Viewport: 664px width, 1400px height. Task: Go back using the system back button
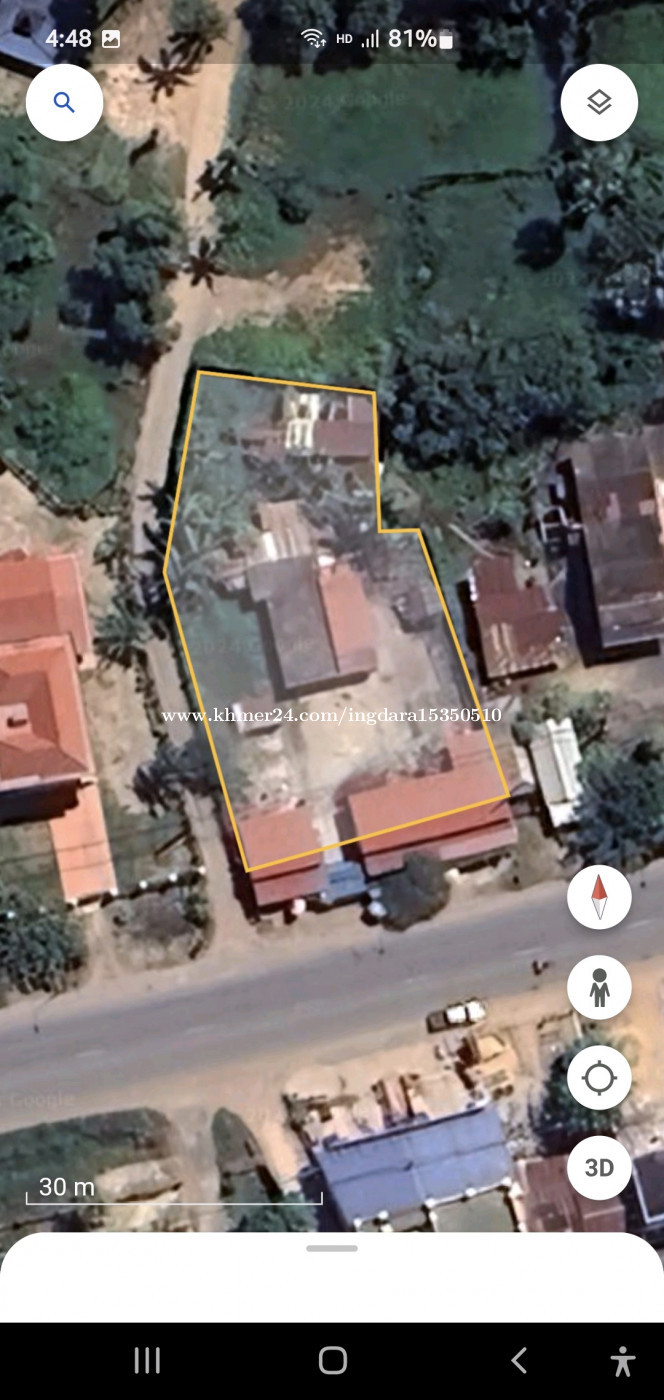click(519, 1360)
